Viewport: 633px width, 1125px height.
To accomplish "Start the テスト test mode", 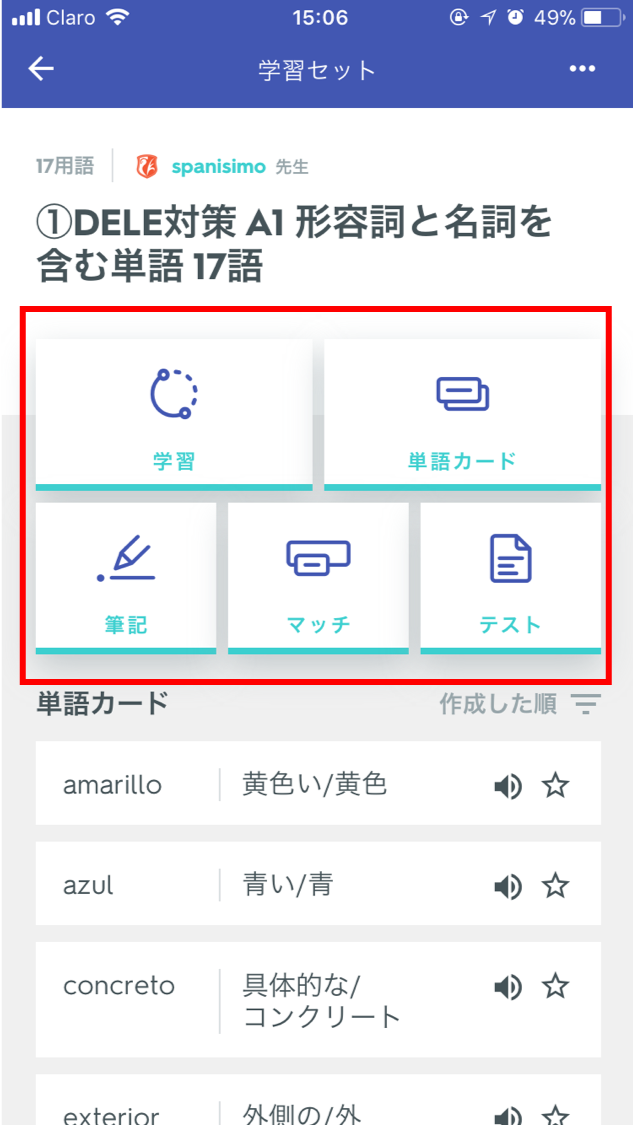I will (x=511, y=578).
